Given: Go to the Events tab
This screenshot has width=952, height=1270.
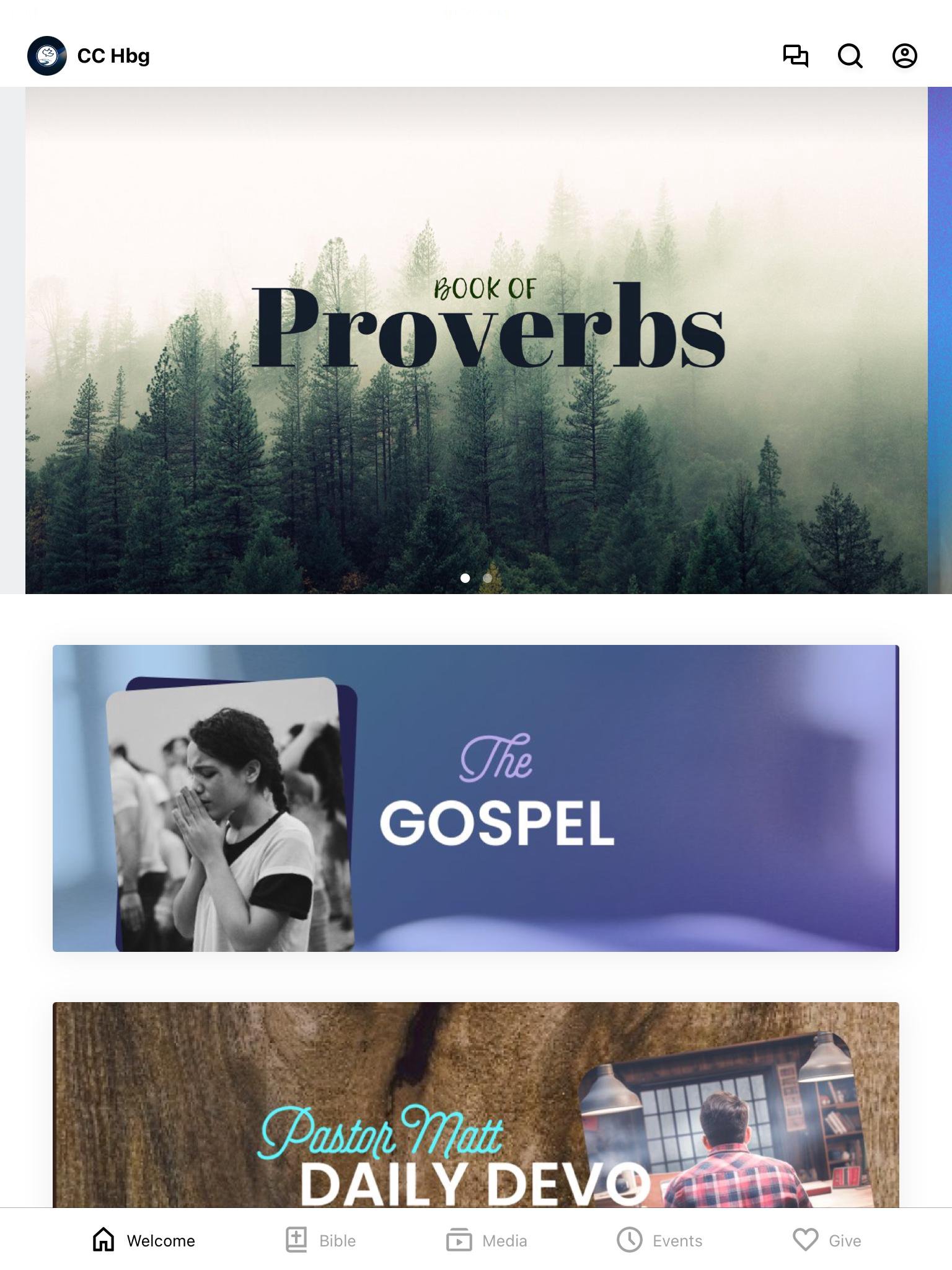Looking at the screenshot, I should pos(659,1240).
